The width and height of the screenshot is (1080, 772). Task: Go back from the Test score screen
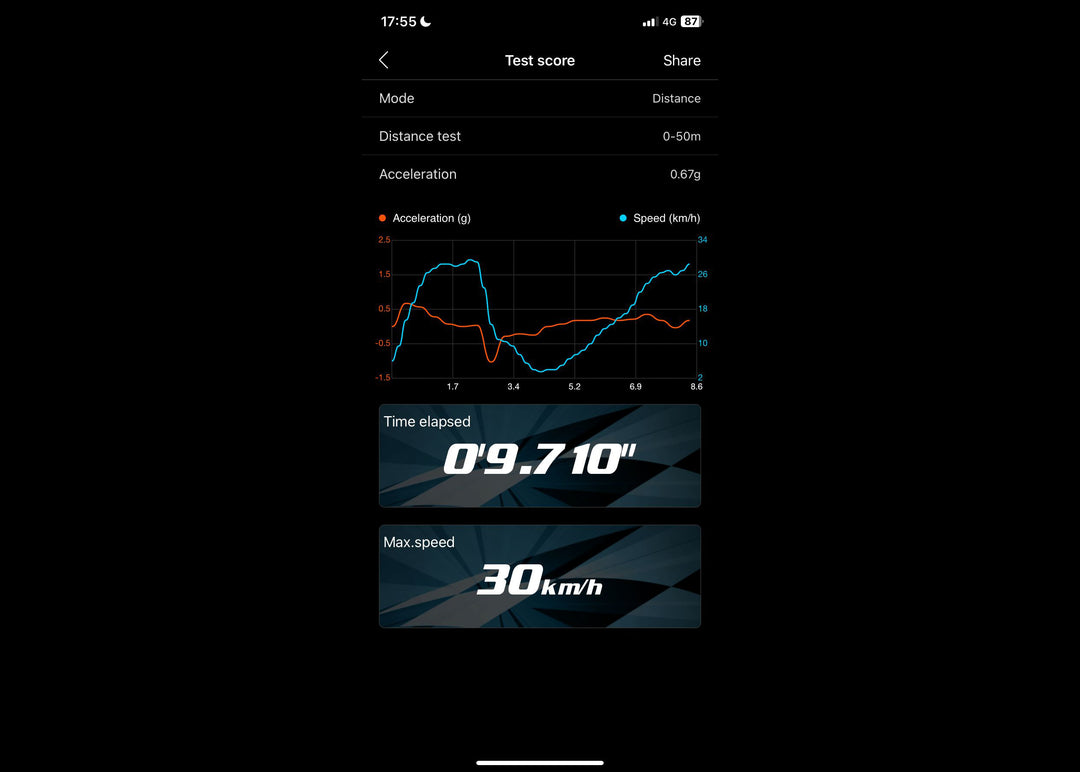[384, 60]
